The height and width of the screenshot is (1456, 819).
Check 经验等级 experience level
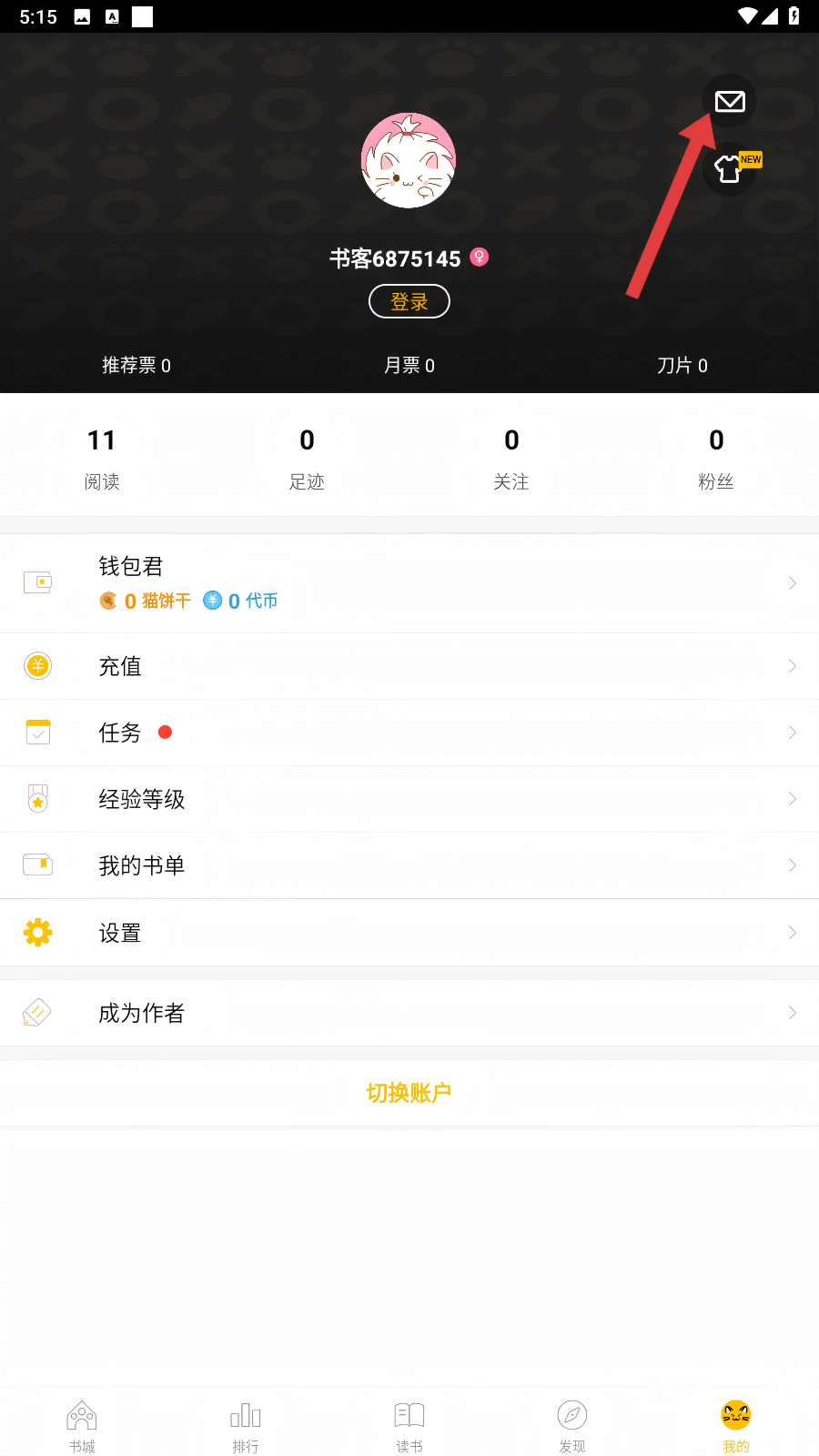[409, 799]
